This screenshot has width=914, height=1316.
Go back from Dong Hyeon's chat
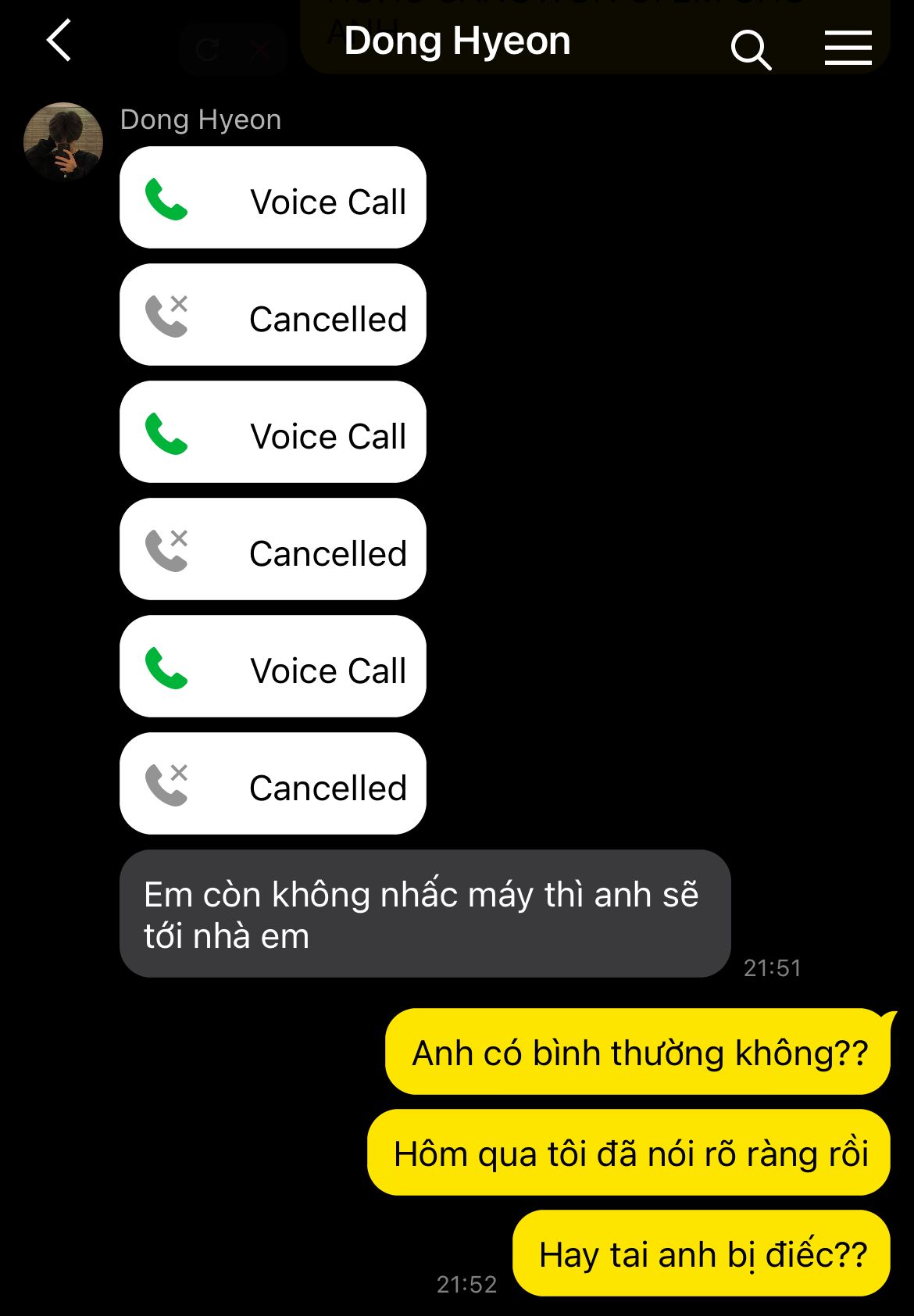point(59,41)
